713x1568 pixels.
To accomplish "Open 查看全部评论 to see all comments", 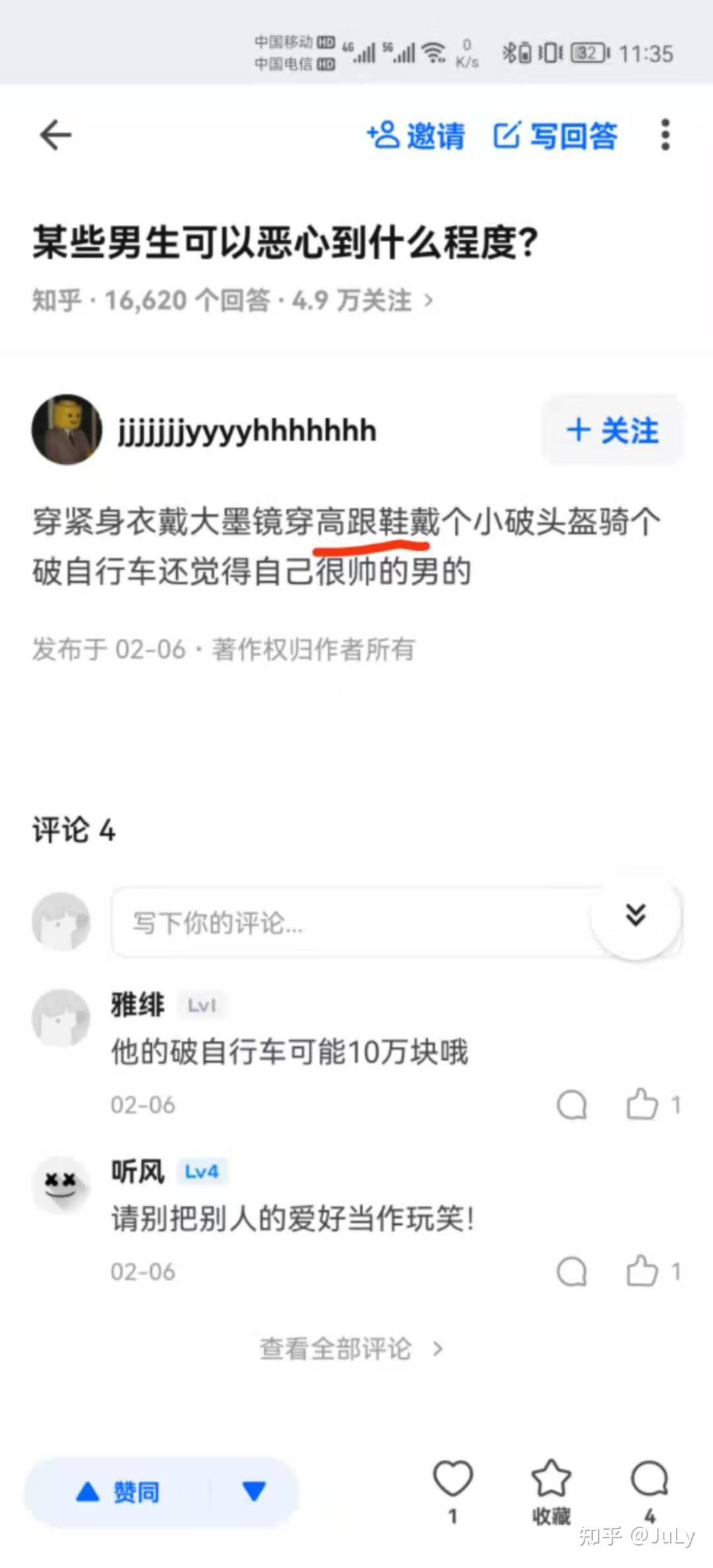I will point(351,1349).
